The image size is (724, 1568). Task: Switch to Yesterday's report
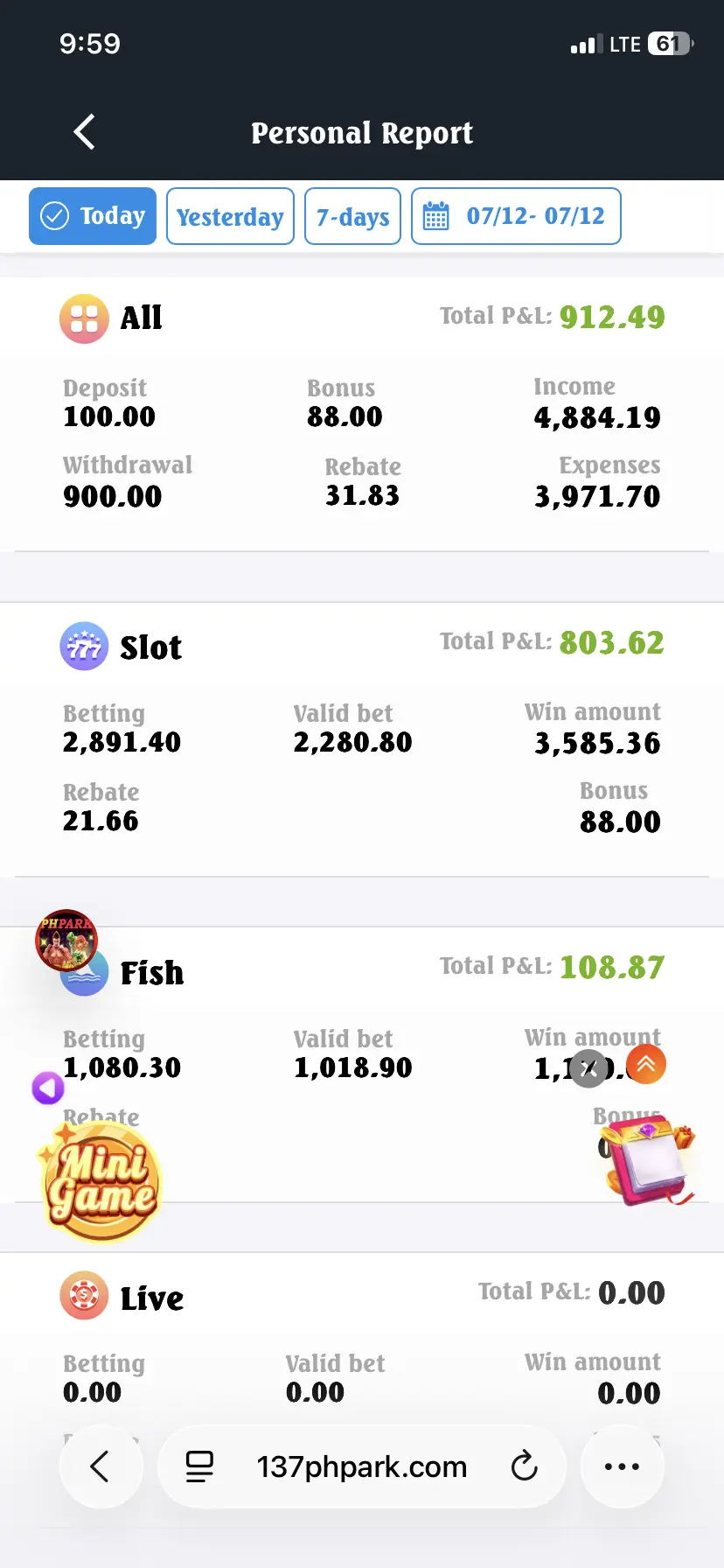coord(230,216)
